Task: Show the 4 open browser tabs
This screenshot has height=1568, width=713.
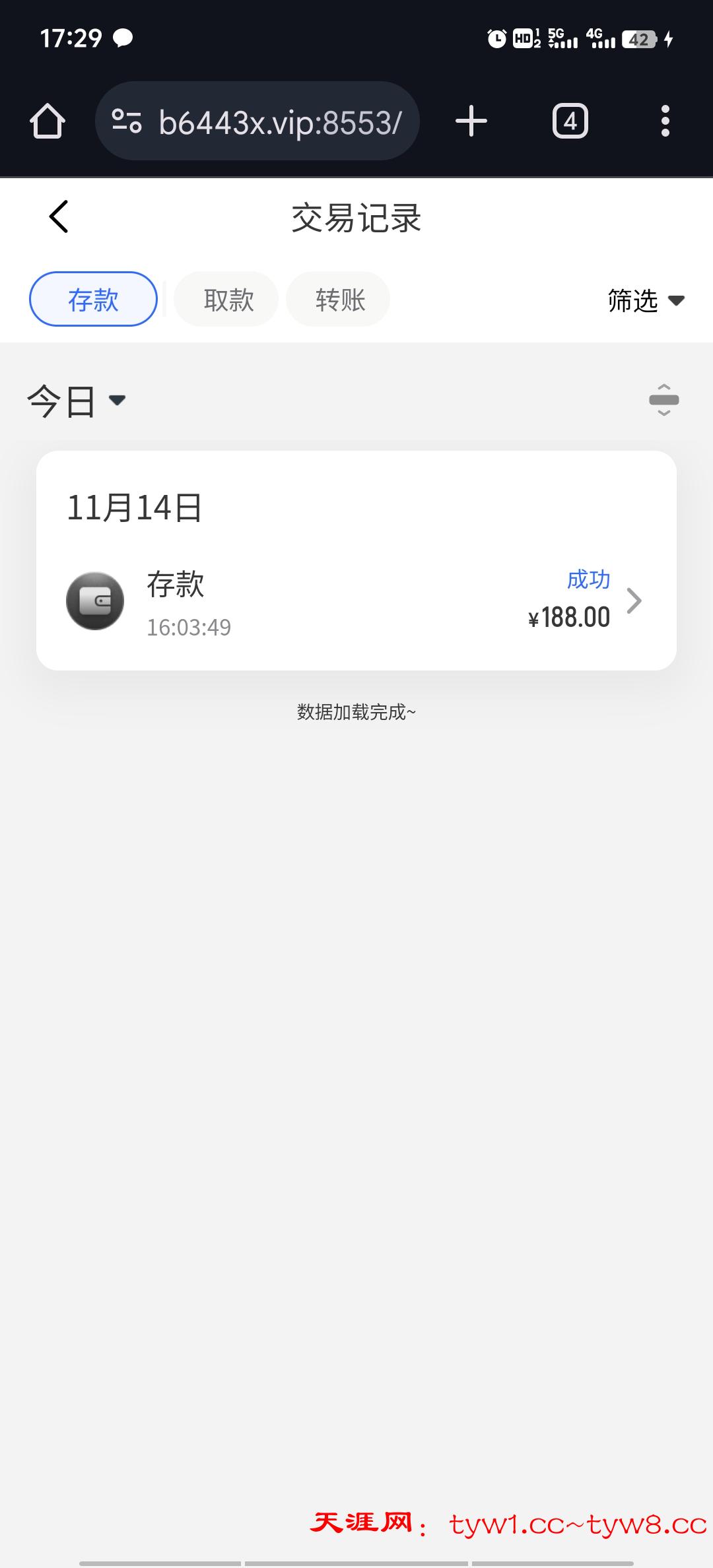Action: (570, 121)
